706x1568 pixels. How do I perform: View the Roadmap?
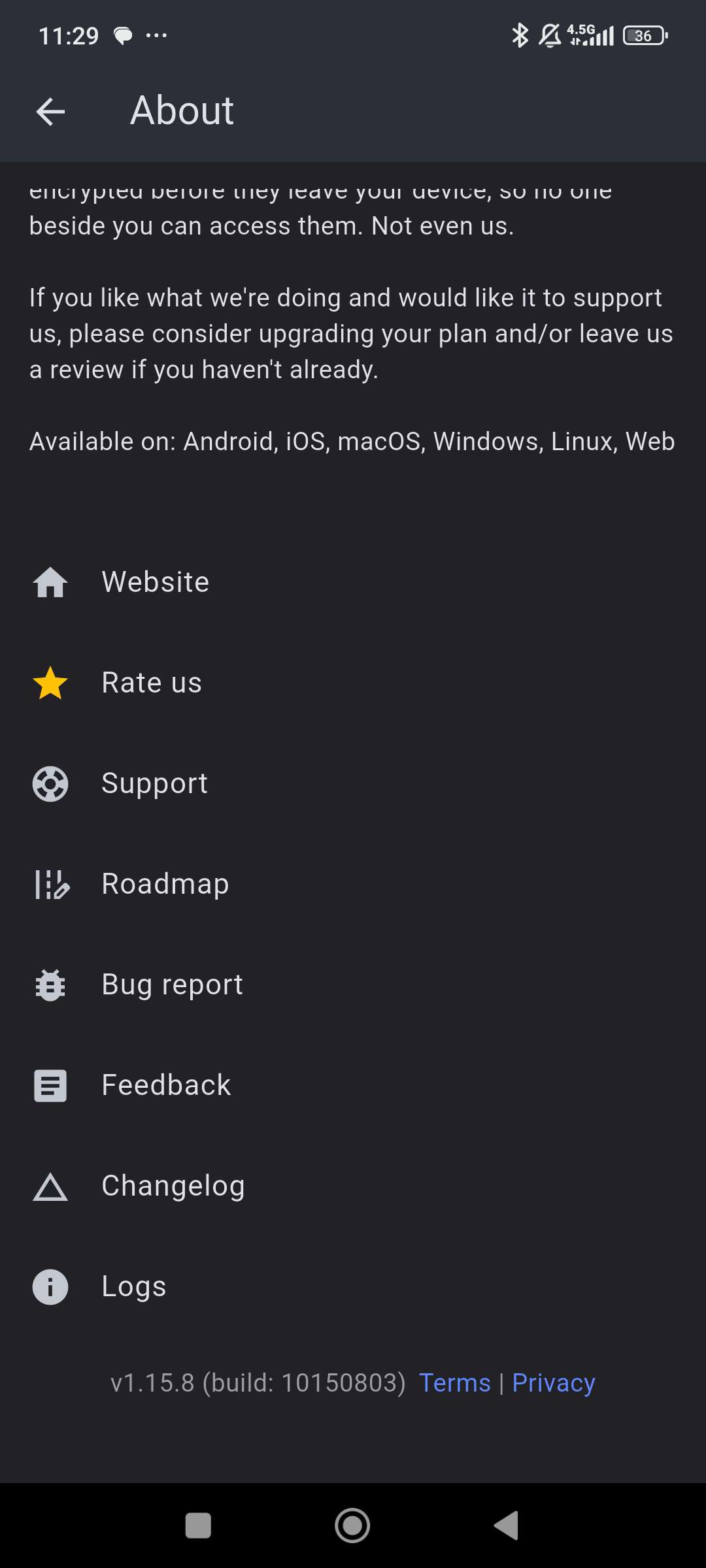[x=165, y=884]
